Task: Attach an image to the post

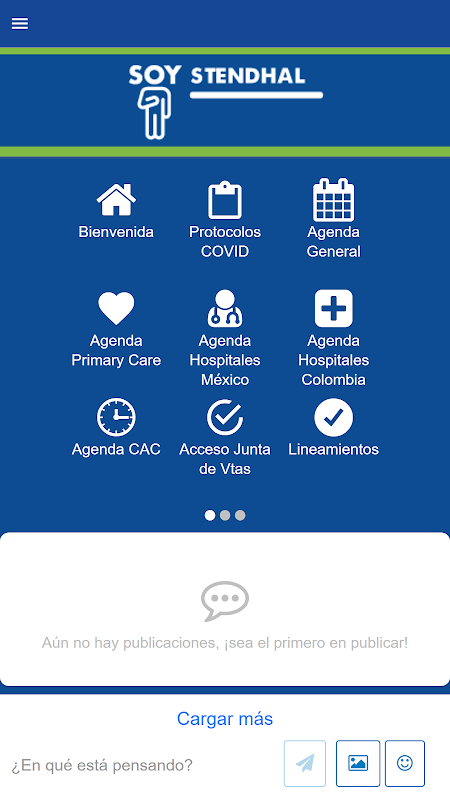Action: click(358, 763)
